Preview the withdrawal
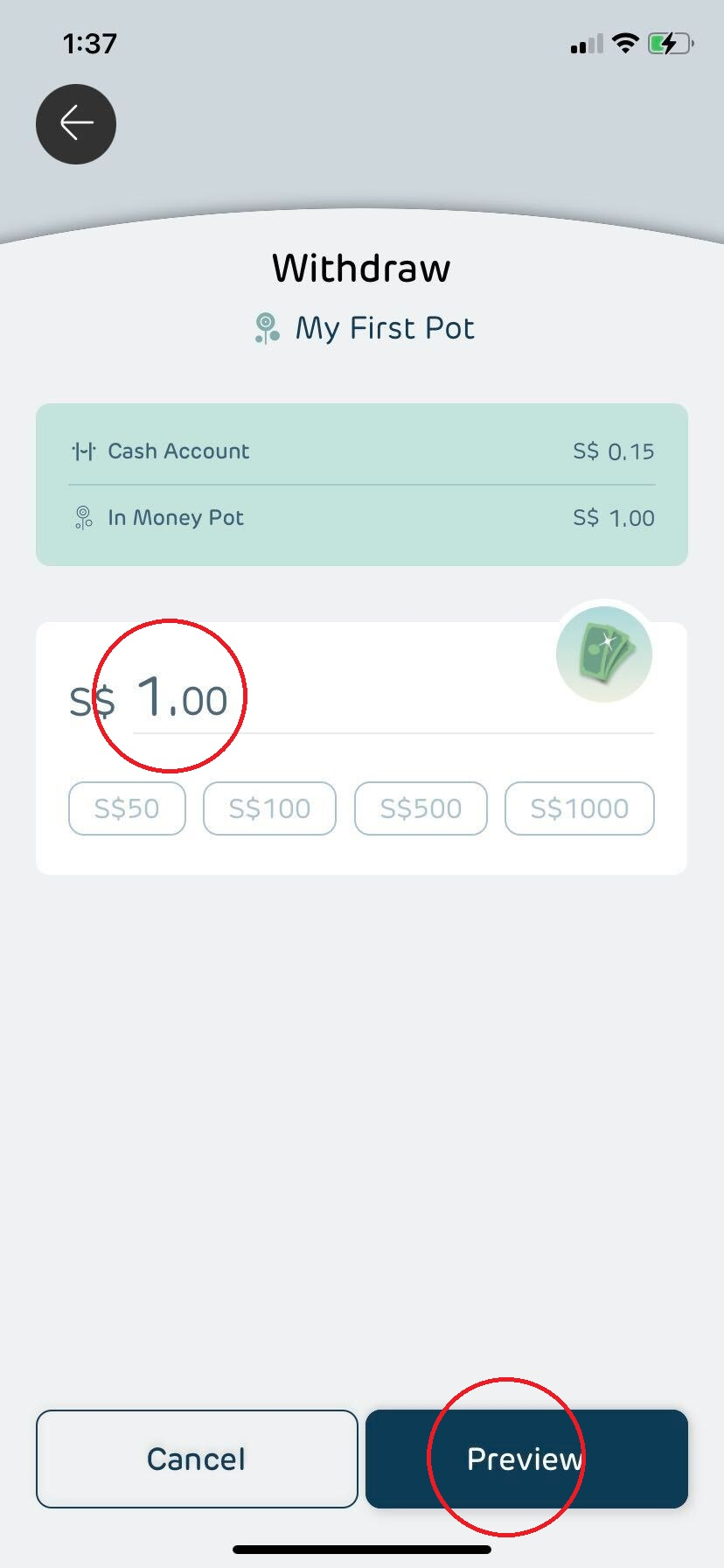 526,1459
